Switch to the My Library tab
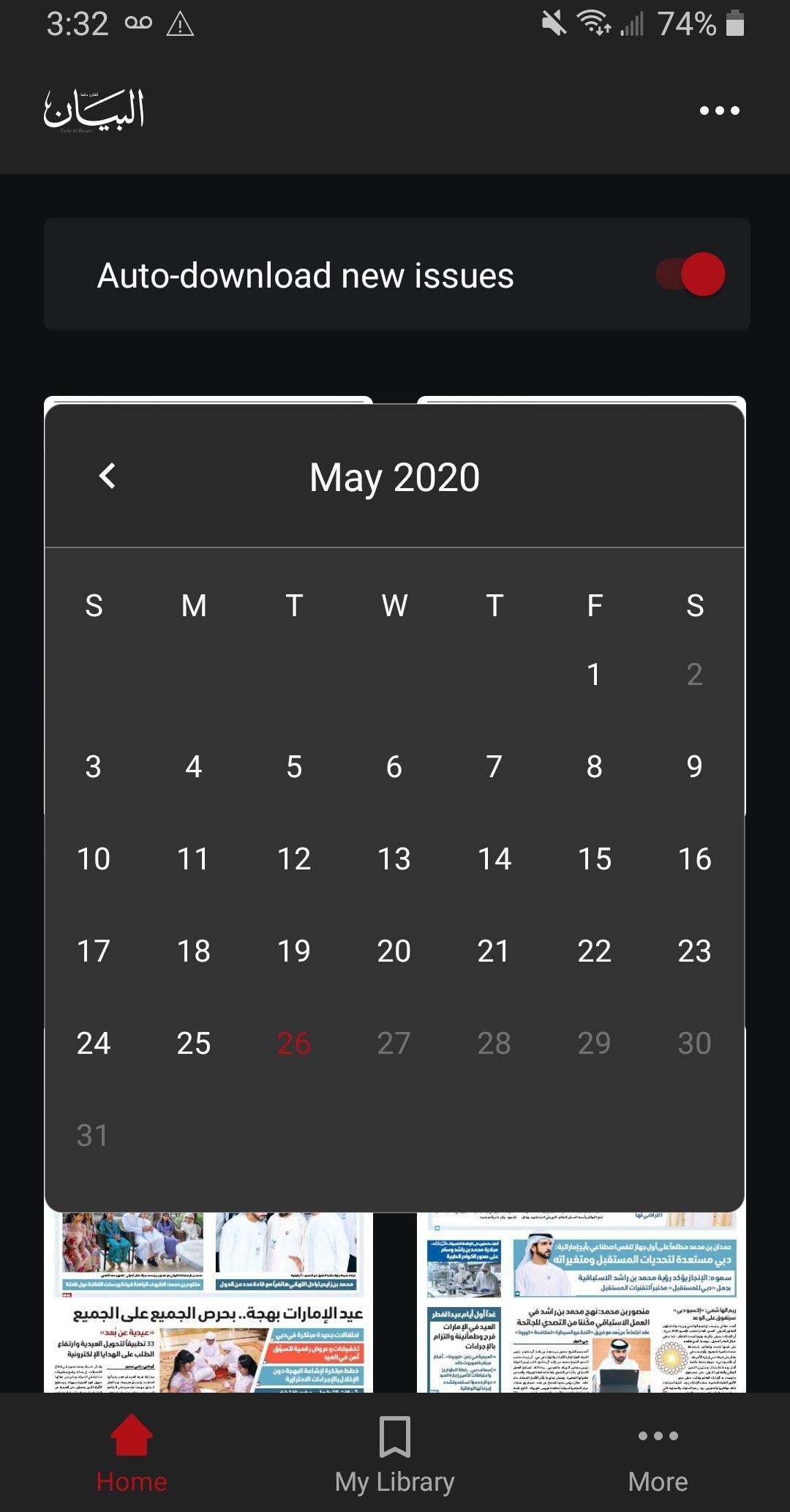 click(395, 1453)
